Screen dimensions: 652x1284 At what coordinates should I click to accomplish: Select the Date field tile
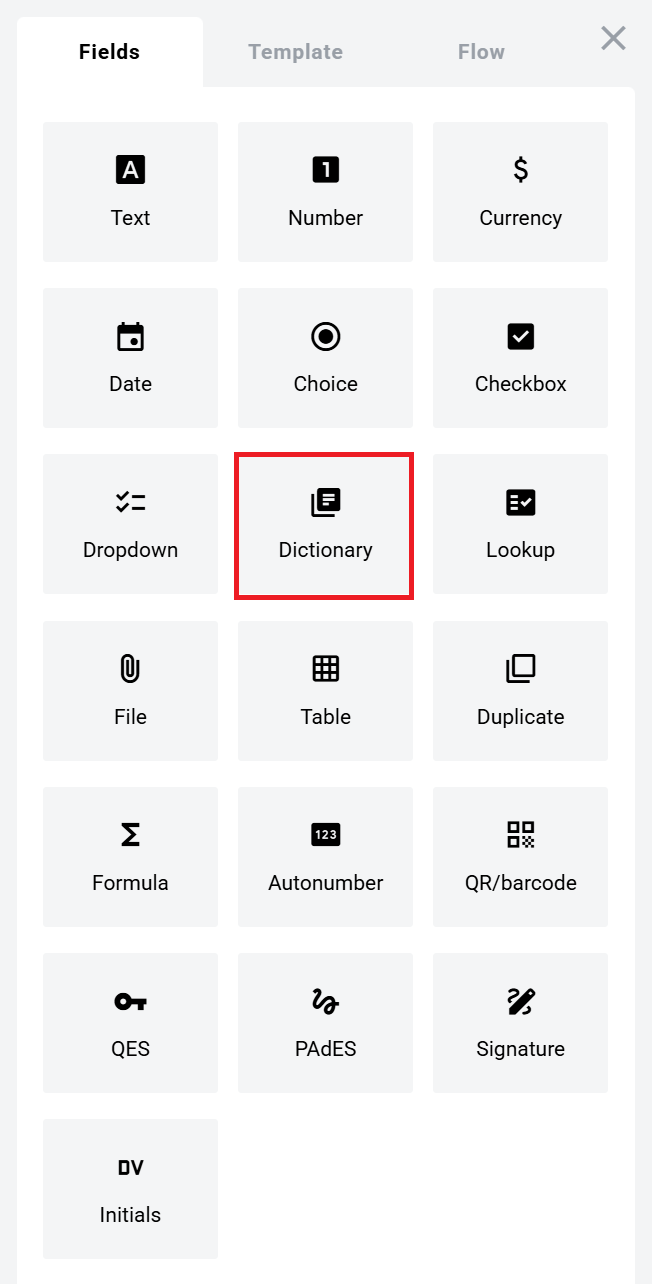130,358
